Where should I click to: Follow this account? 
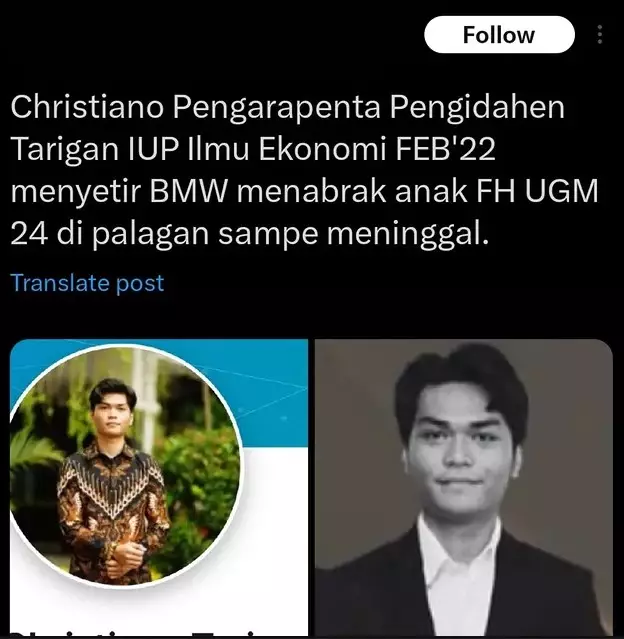(x=499, y=35)
